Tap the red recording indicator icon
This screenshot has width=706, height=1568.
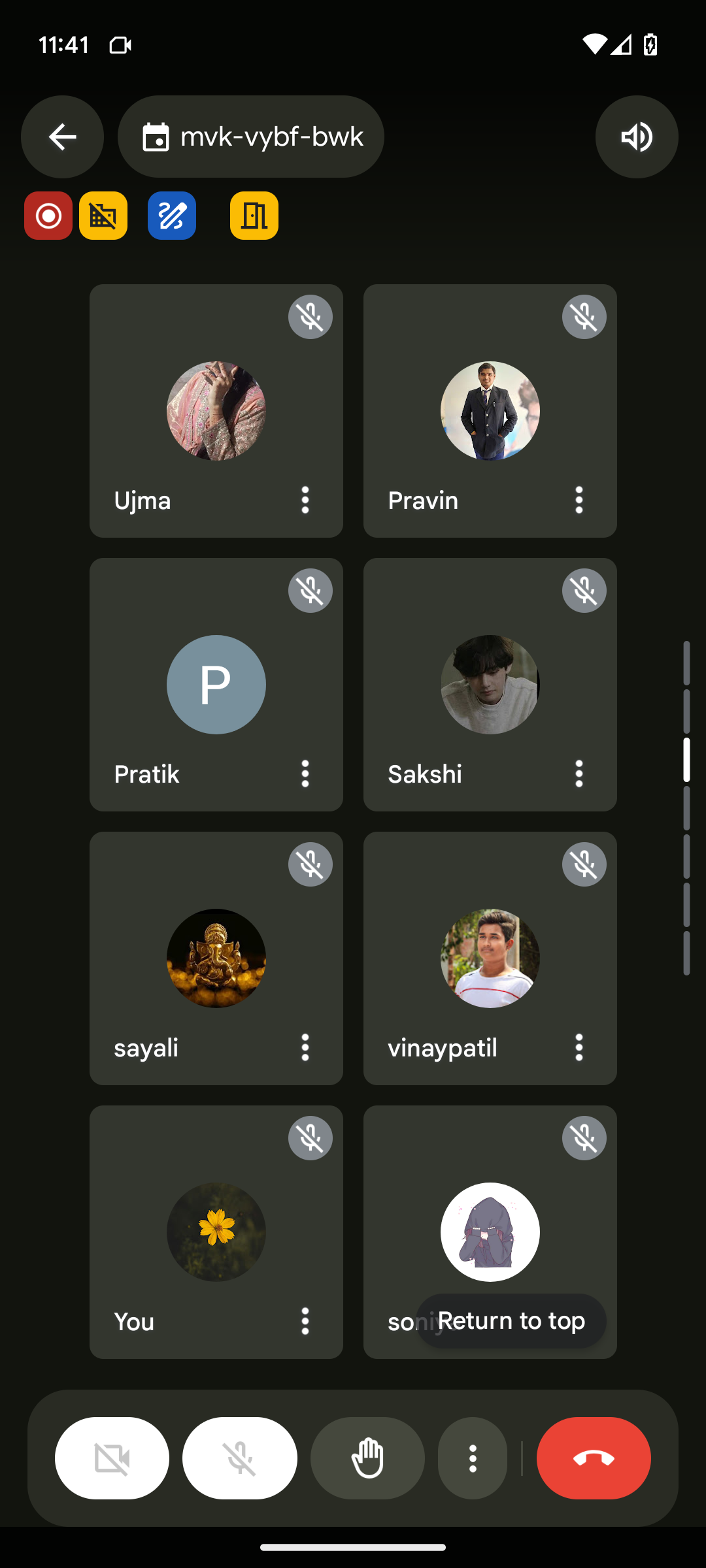48,216
